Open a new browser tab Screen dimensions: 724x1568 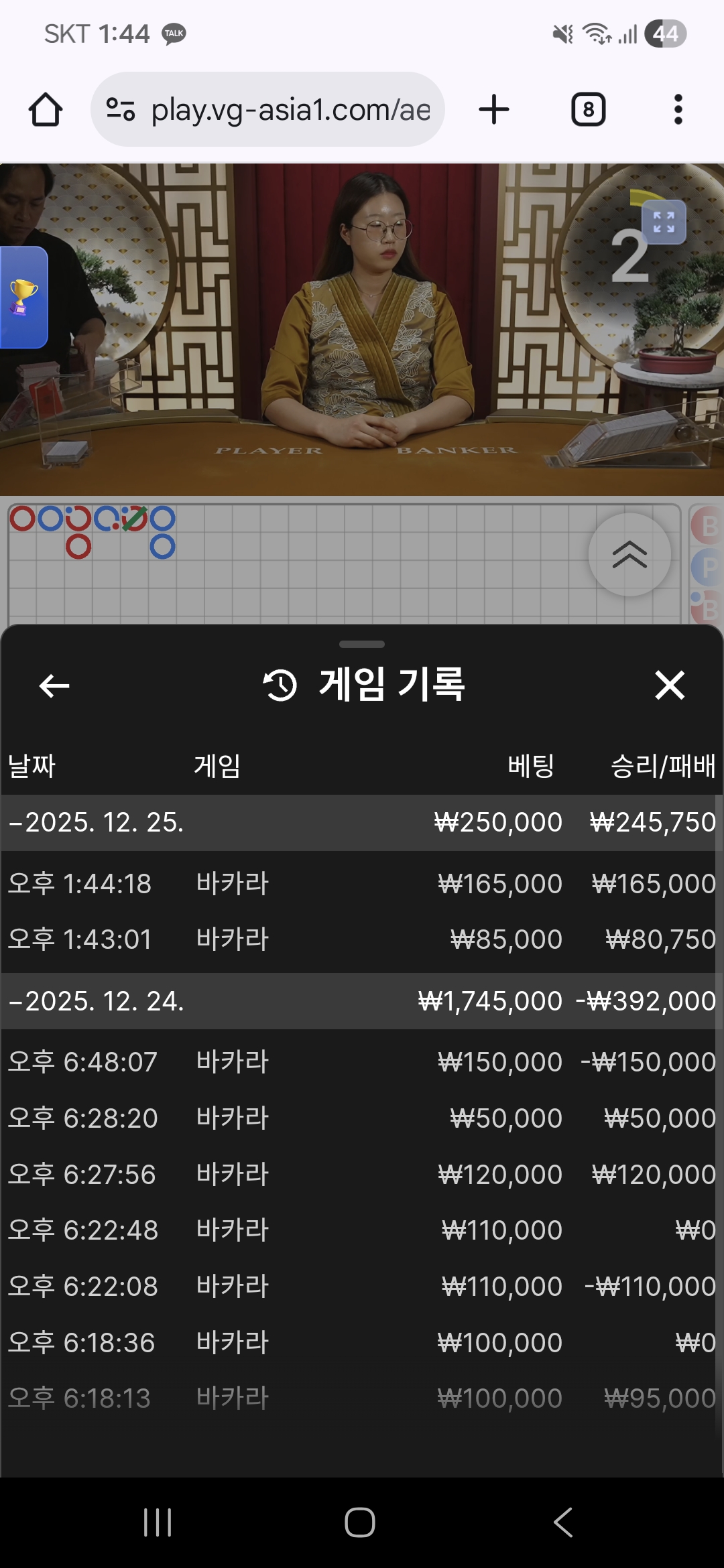(x=494, y=109)
